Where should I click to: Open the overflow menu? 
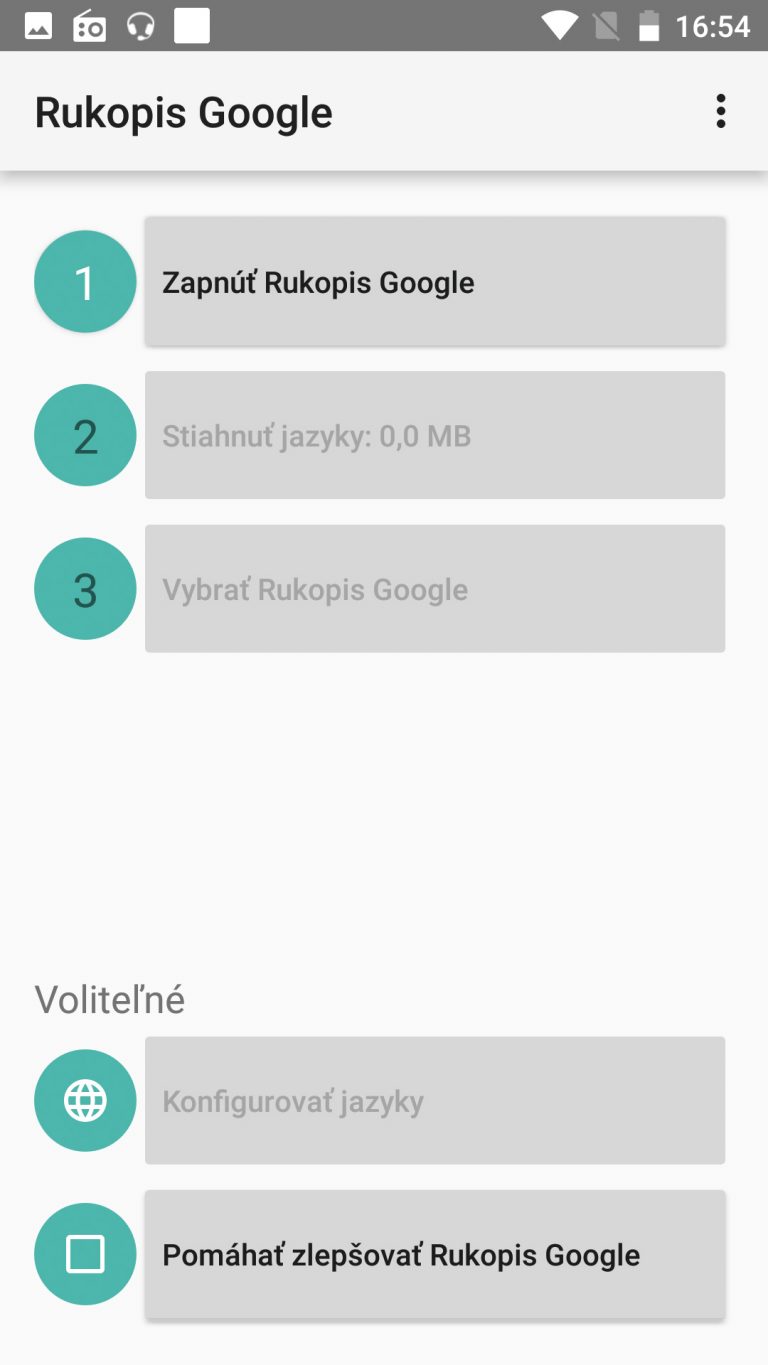click(x=720, y=112)
